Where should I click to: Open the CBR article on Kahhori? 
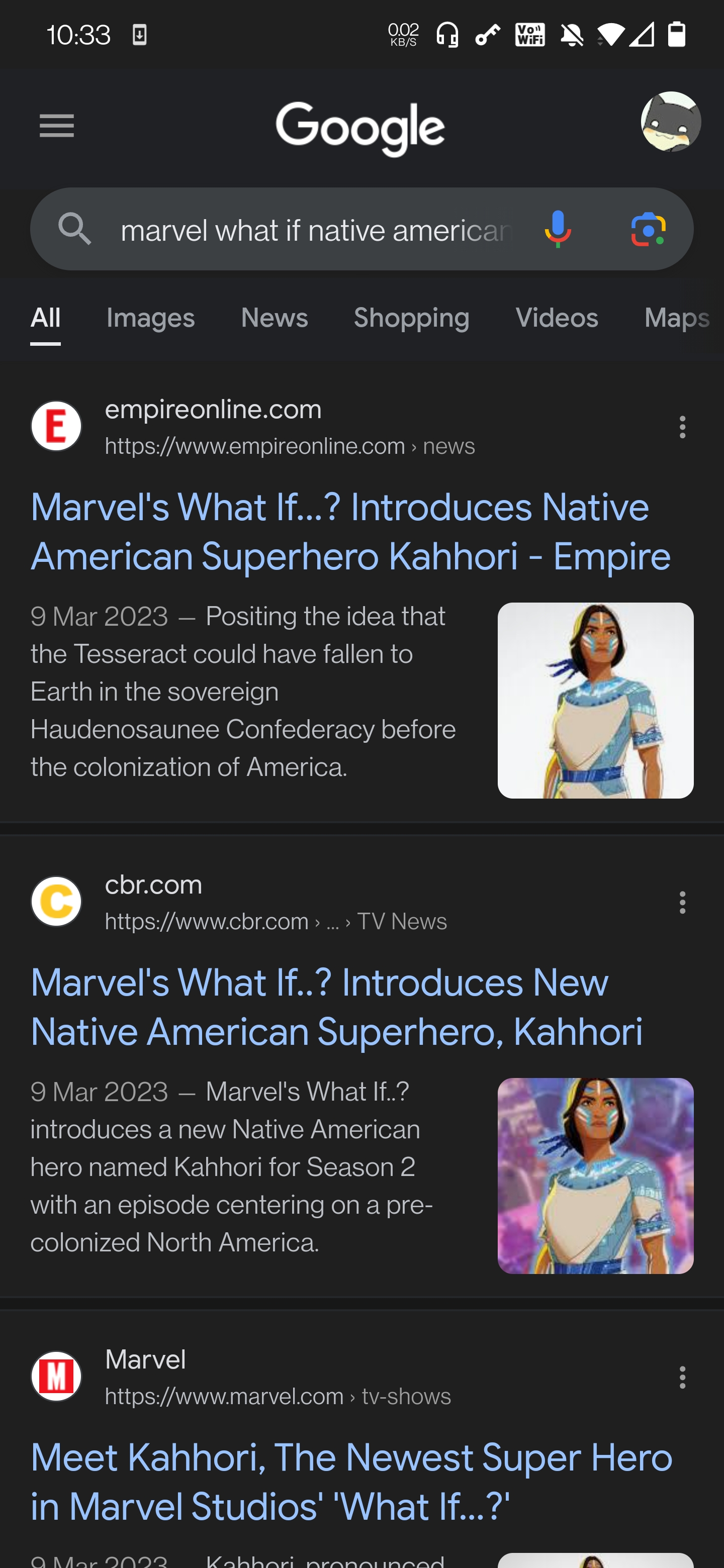click(336, 1007)
